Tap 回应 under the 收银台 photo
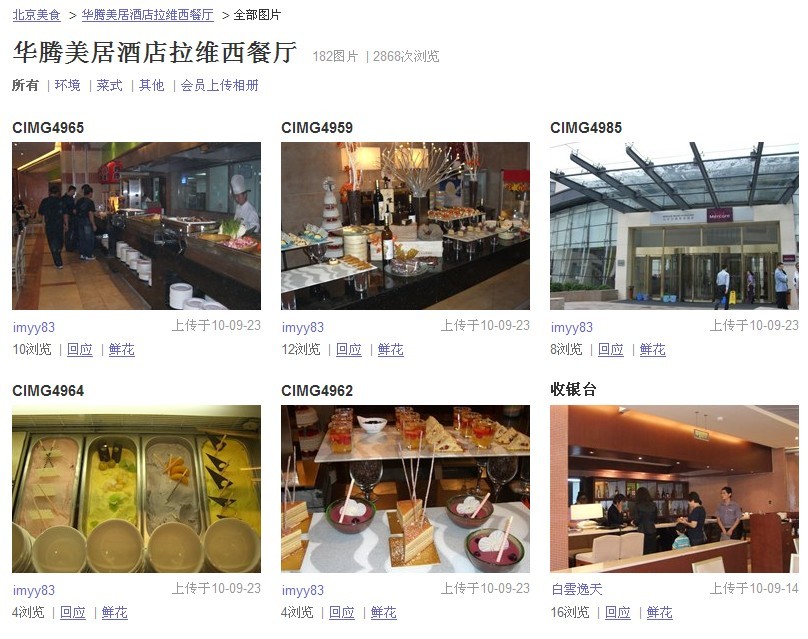This screenshot has width=808, height=639. pyautogui.click(x=618, y=612)
